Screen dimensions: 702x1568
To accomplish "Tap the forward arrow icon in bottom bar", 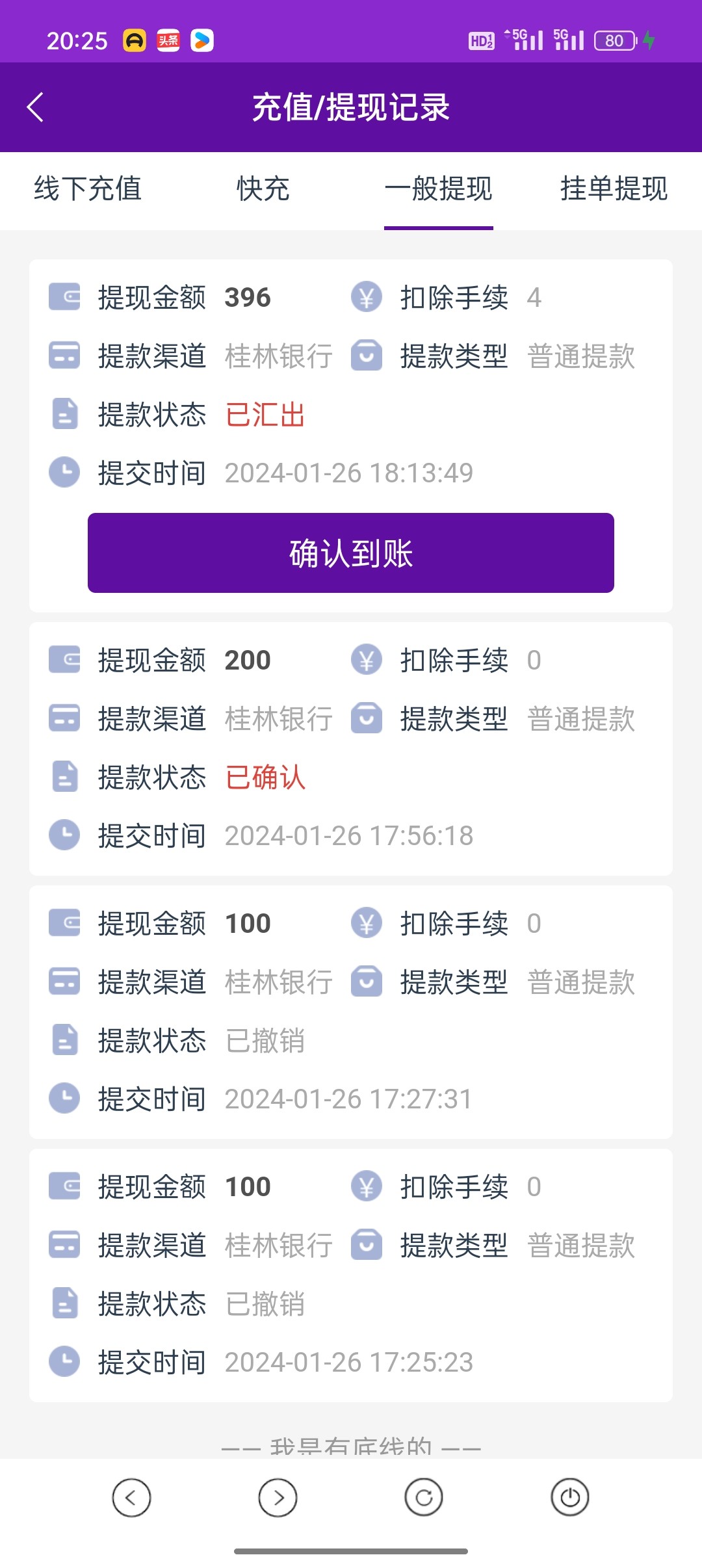I will click(x=278, y=1497).
